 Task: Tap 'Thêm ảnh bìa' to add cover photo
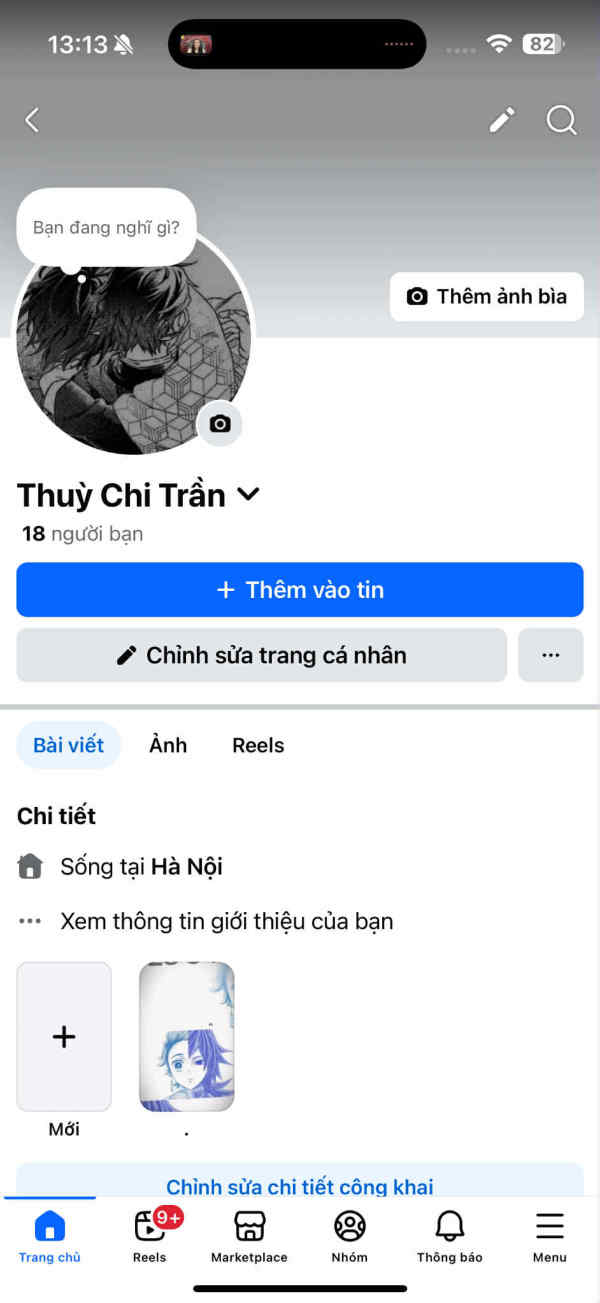pos(487,296)
